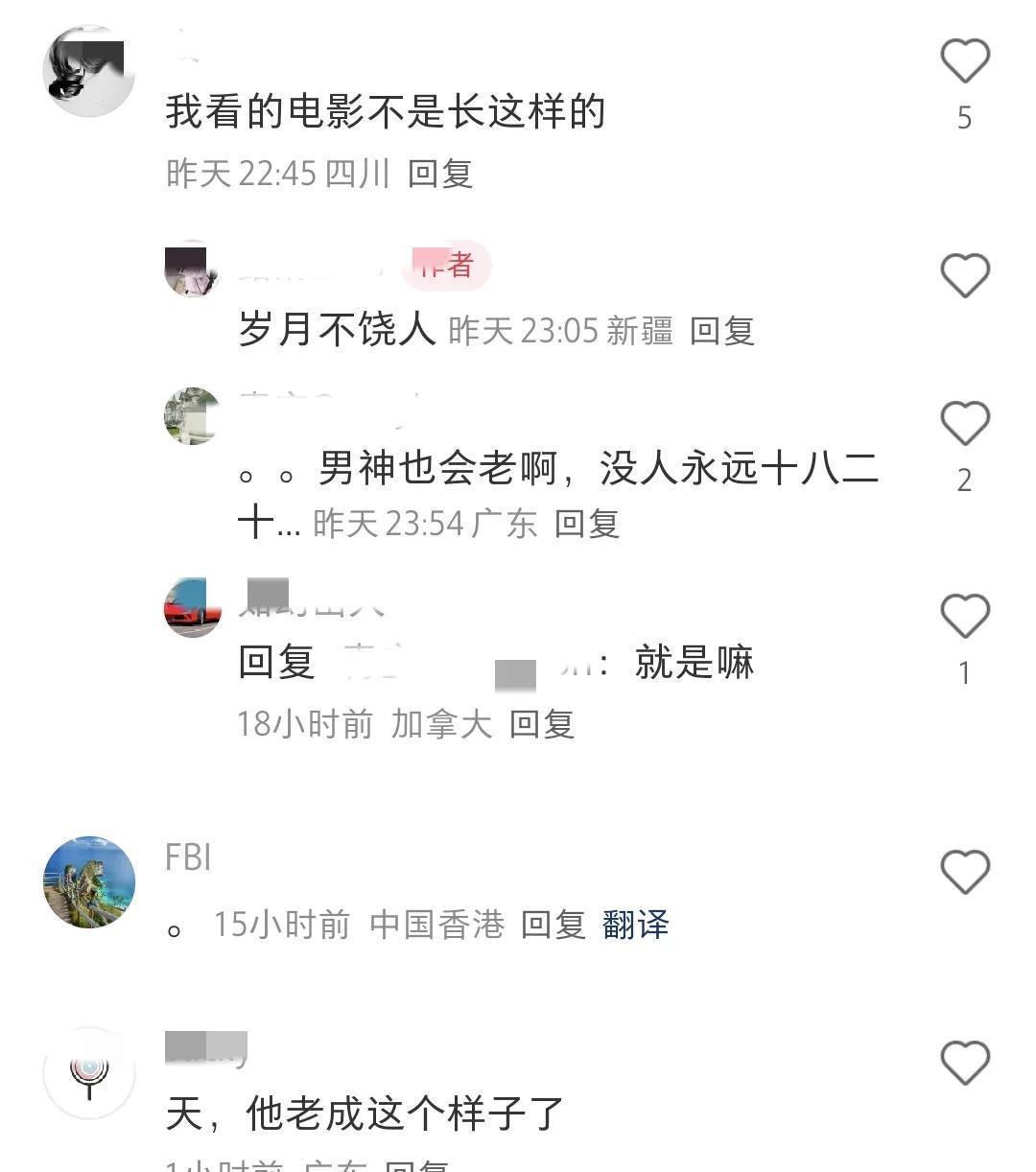The image size is (1036, 1172).
Task: Like the comment 男神也会老啊
Action: 964,423
